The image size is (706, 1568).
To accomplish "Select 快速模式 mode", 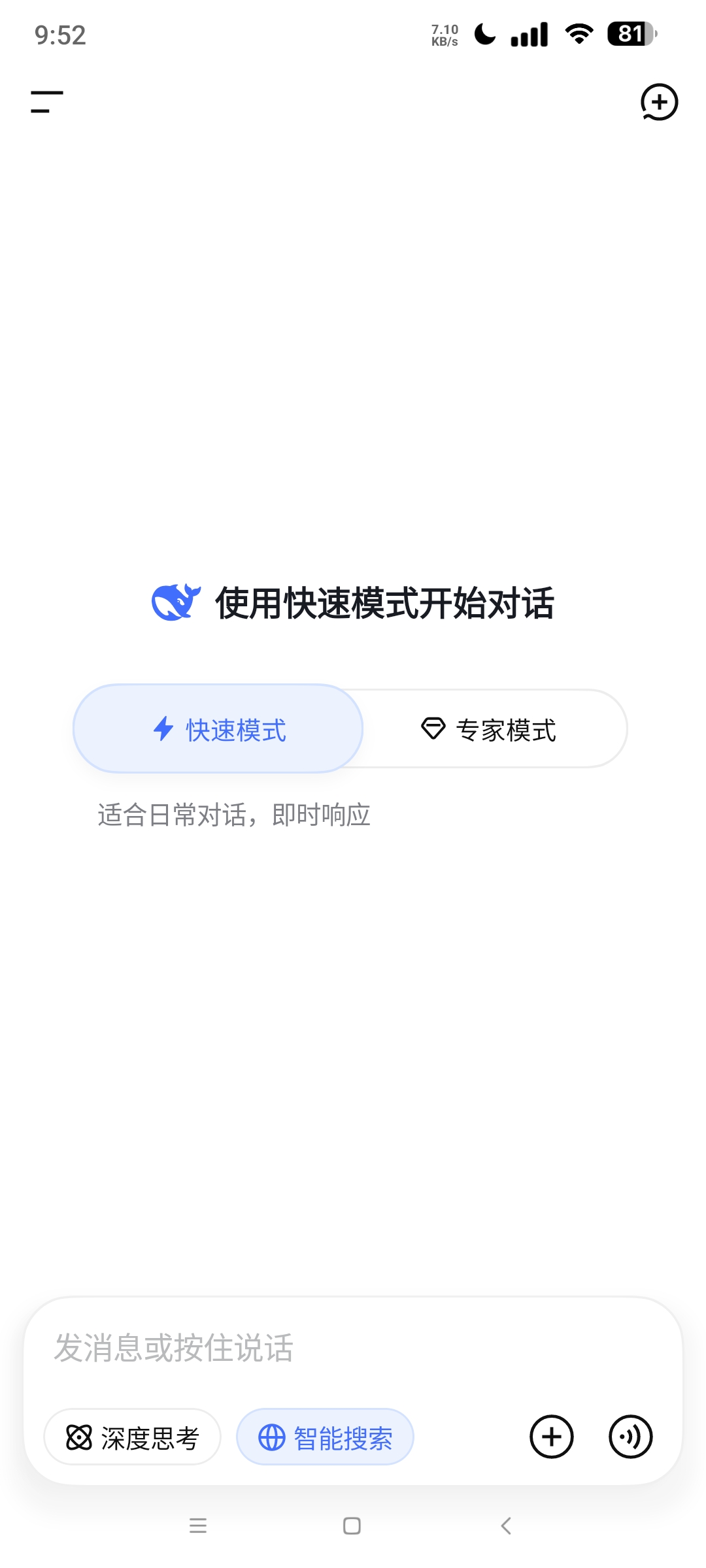I will tap(218, 729).
